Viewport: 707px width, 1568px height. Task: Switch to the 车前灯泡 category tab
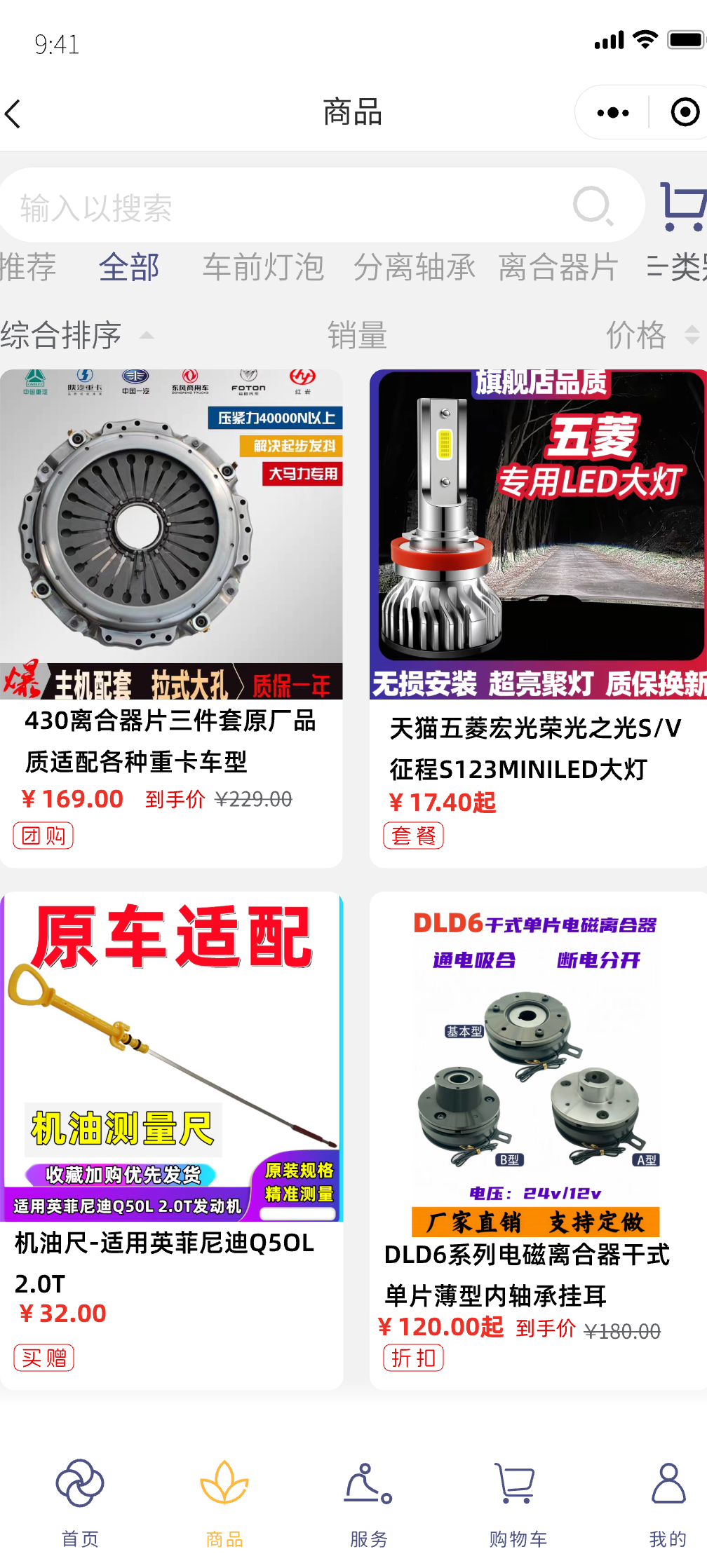pyautogui.click(x=264, y=267)
